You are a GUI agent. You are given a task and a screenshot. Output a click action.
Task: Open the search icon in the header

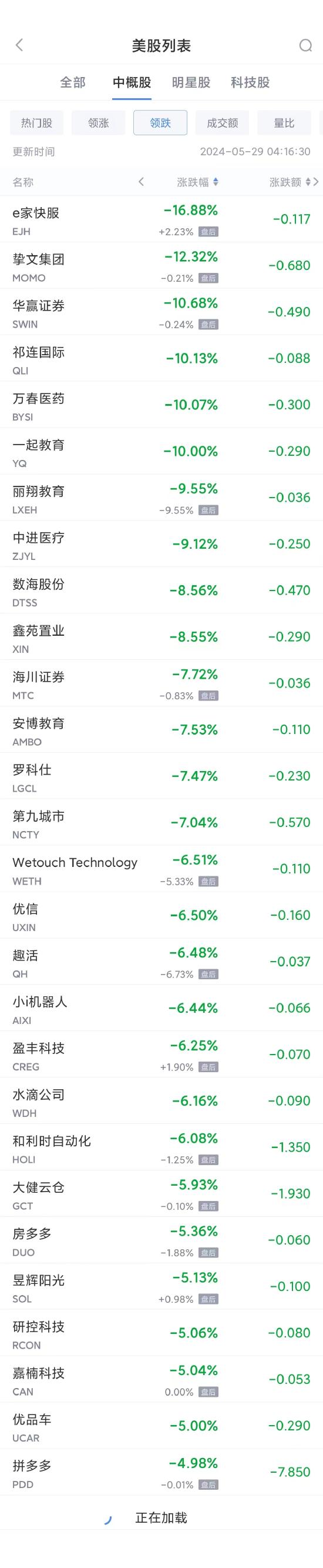coord(305,45)
